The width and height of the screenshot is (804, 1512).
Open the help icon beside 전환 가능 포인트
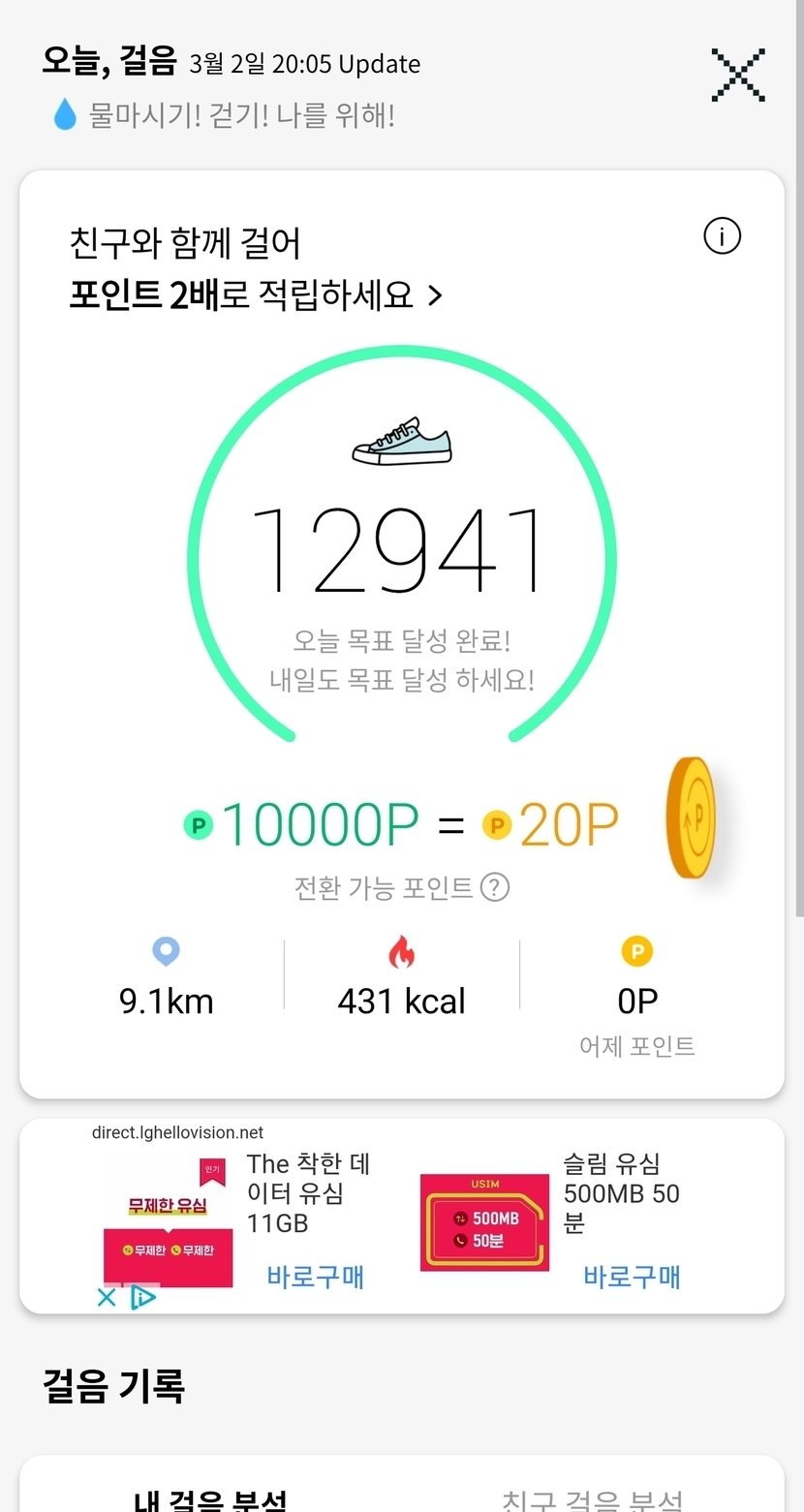(x=495, y=886)
